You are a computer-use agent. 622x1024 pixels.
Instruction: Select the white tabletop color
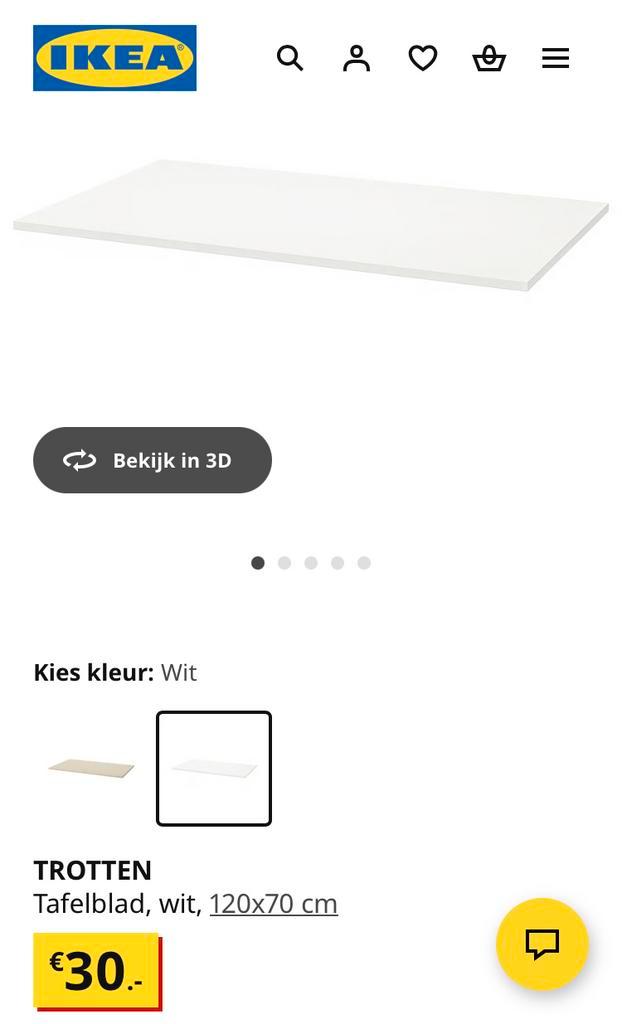click(x=214, y=768)
